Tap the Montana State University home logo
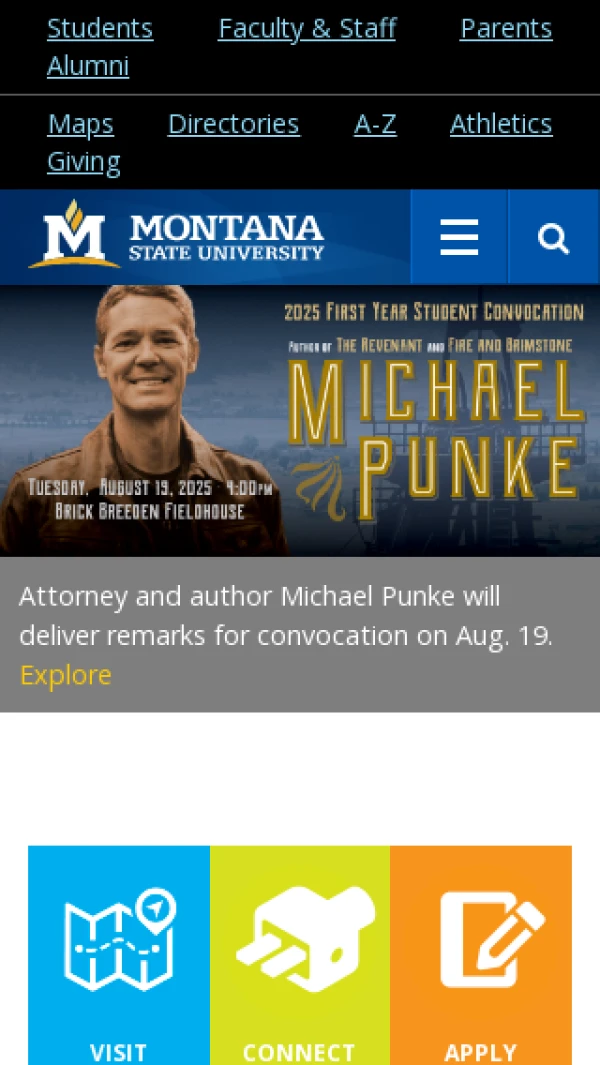This screenshot has height=1065, width=600. (178, 237)
